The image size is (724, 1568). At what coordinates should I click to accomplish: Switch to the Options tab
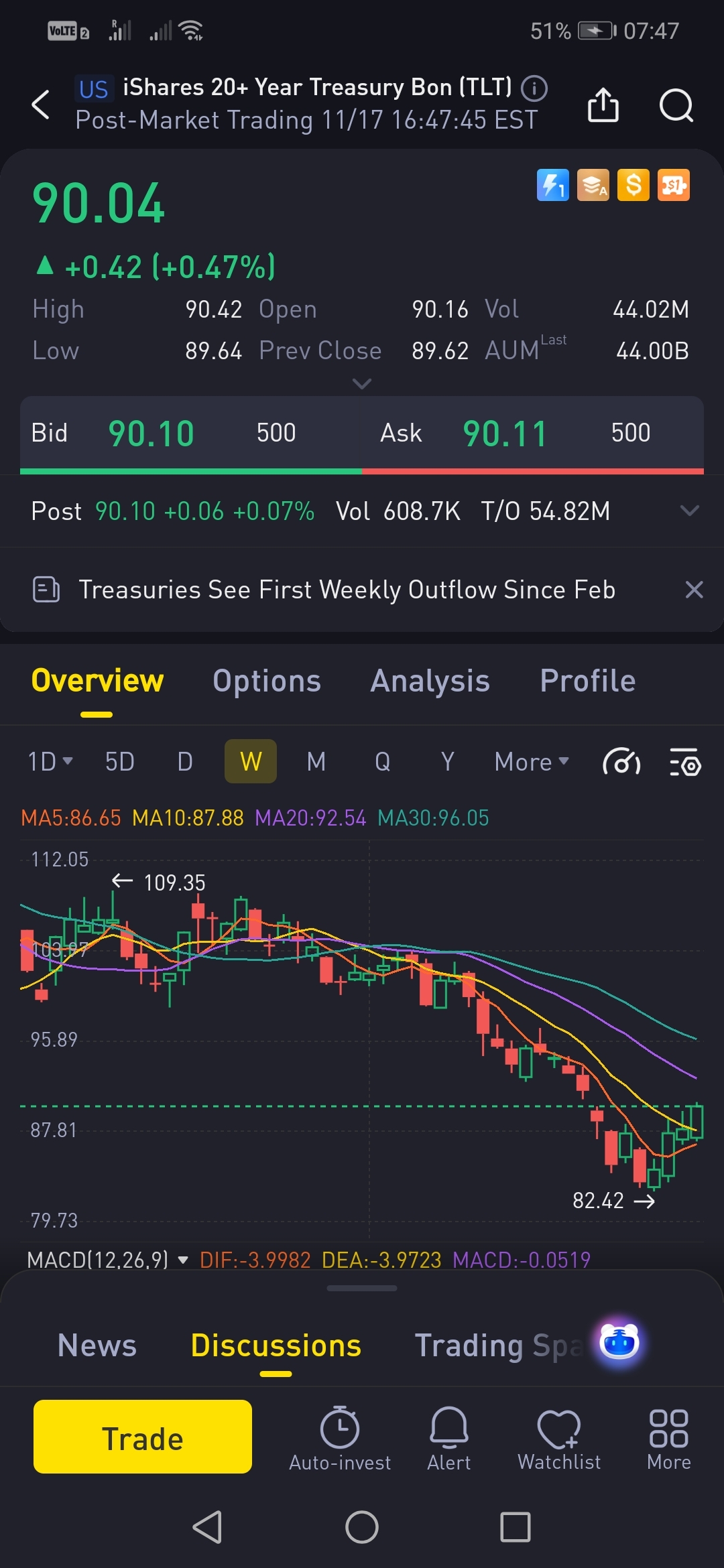[x=267, y=681]
